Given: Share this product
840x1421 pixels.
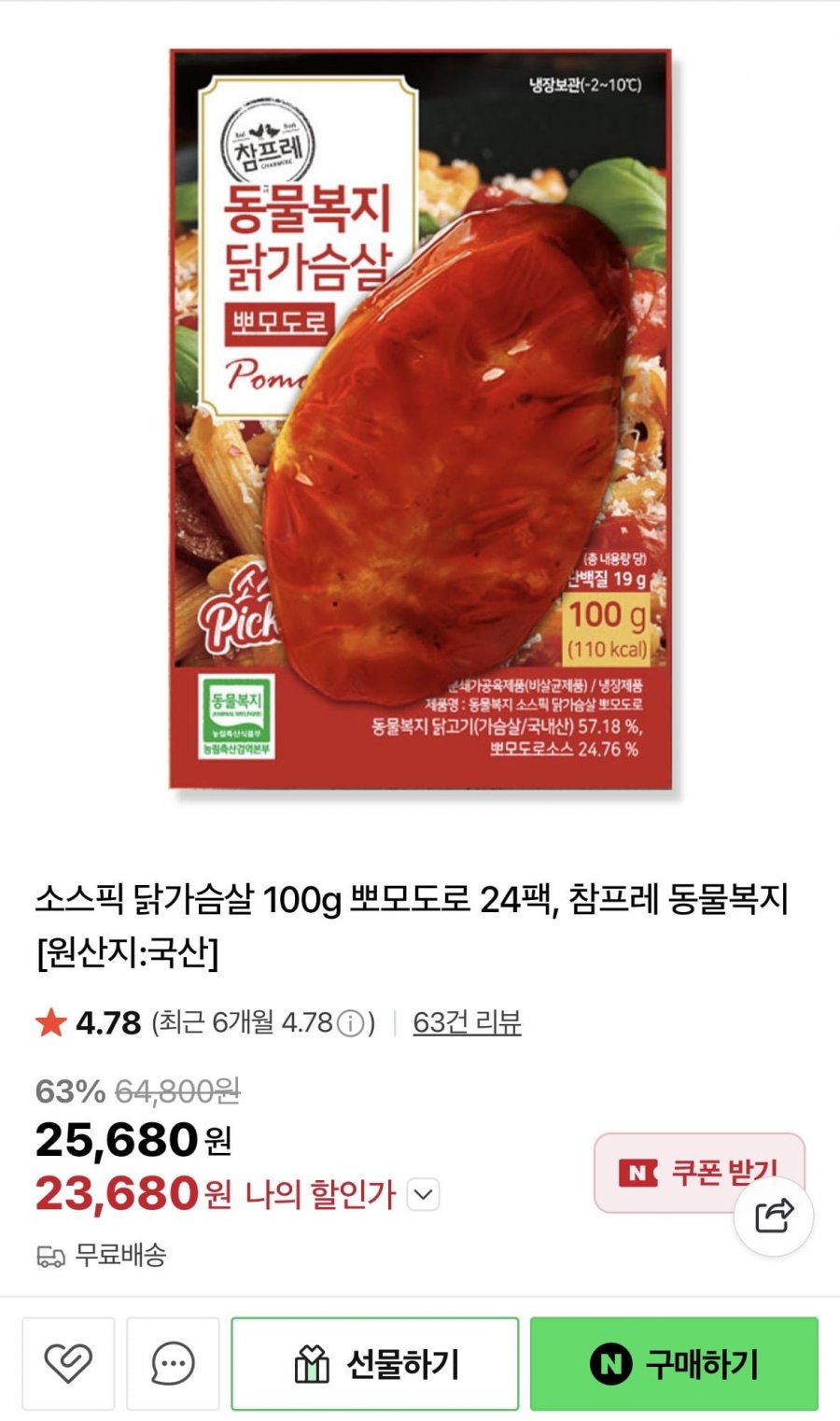Looking at the screenshot, I should [x=774, y=1216].
